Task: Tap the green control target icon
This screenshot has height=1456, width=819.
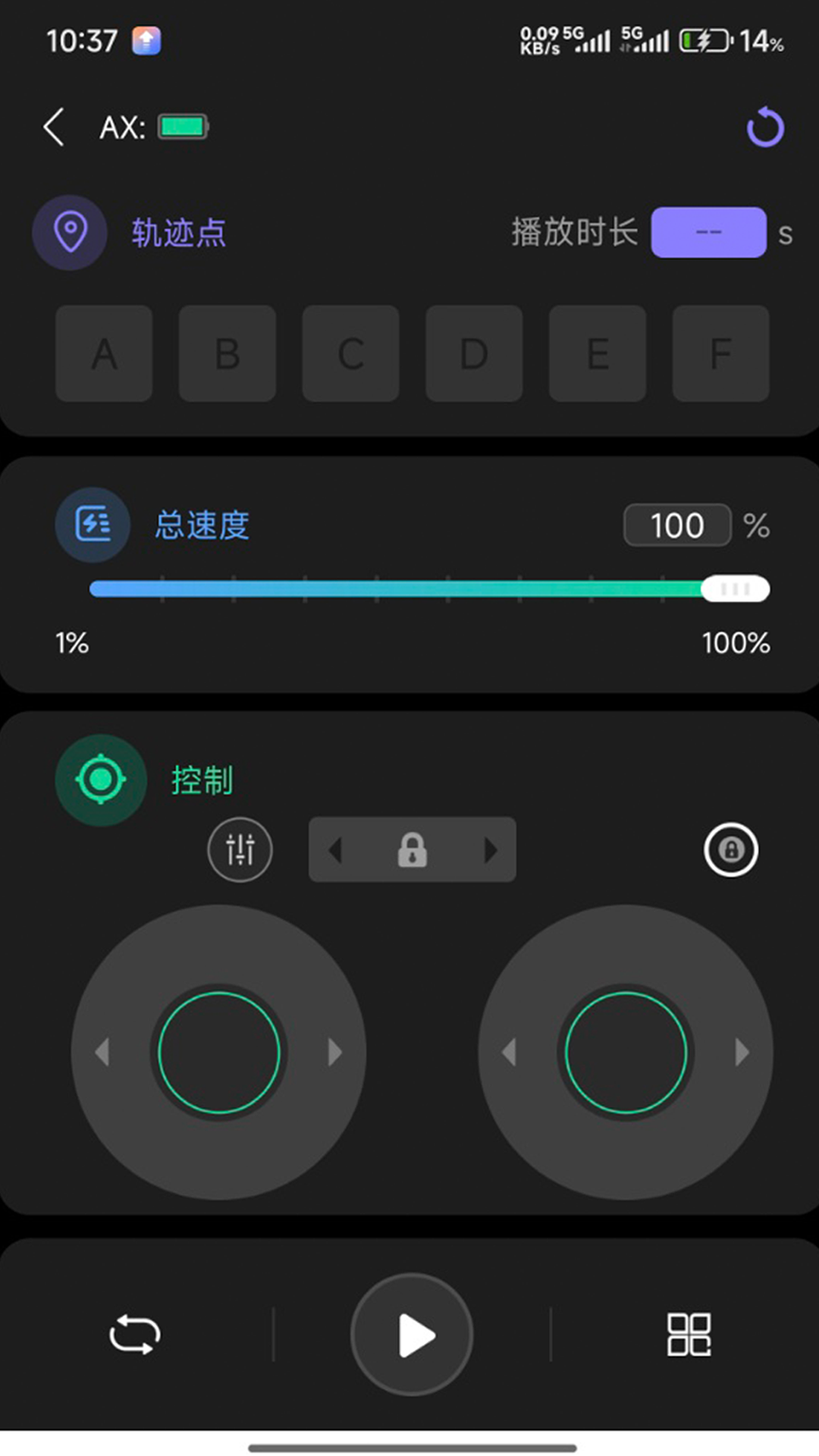Action: pos(100,779)
